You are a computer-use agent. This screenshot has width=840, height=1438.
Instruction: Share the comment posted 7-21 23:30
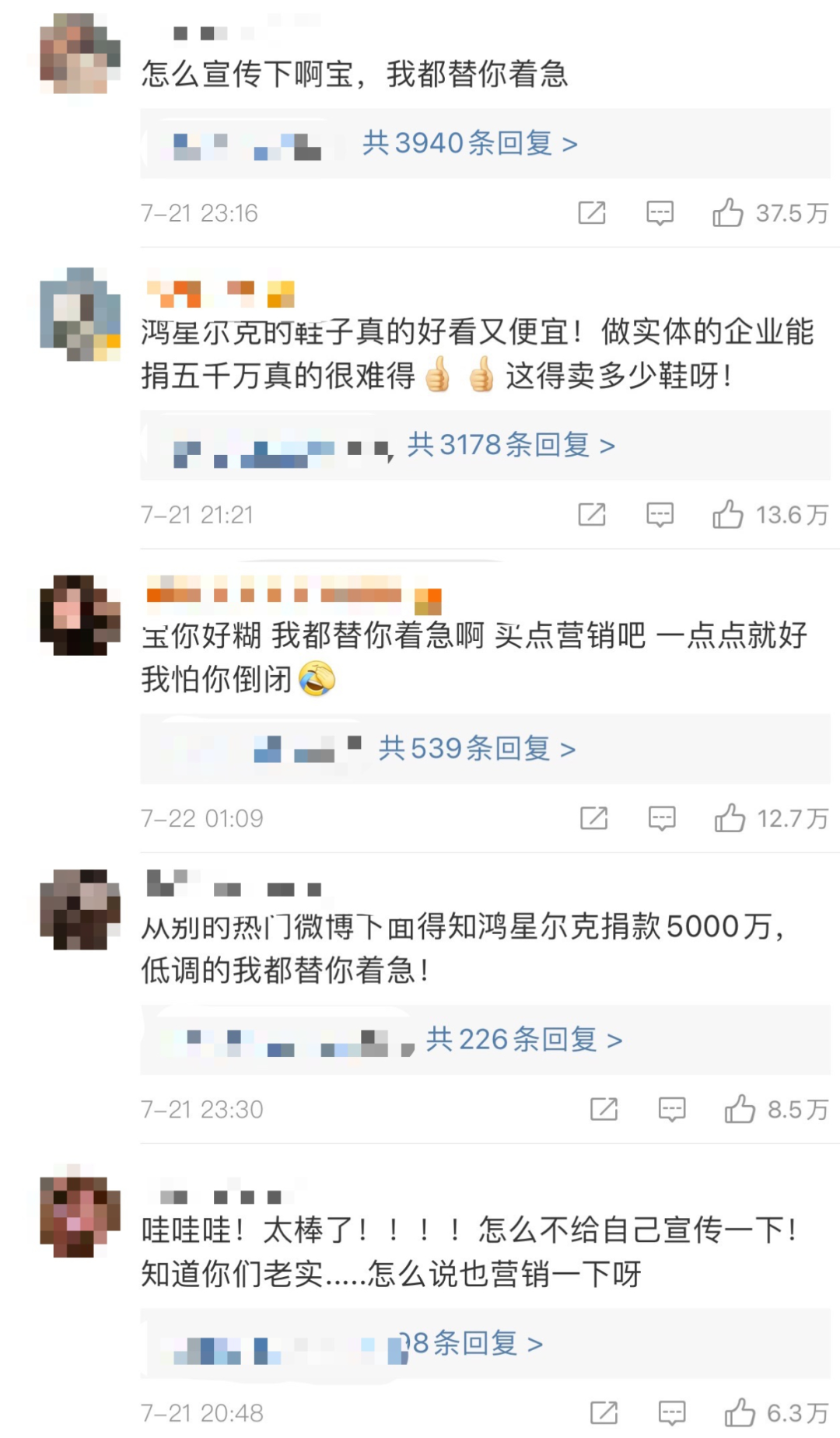coord(604,1109)
